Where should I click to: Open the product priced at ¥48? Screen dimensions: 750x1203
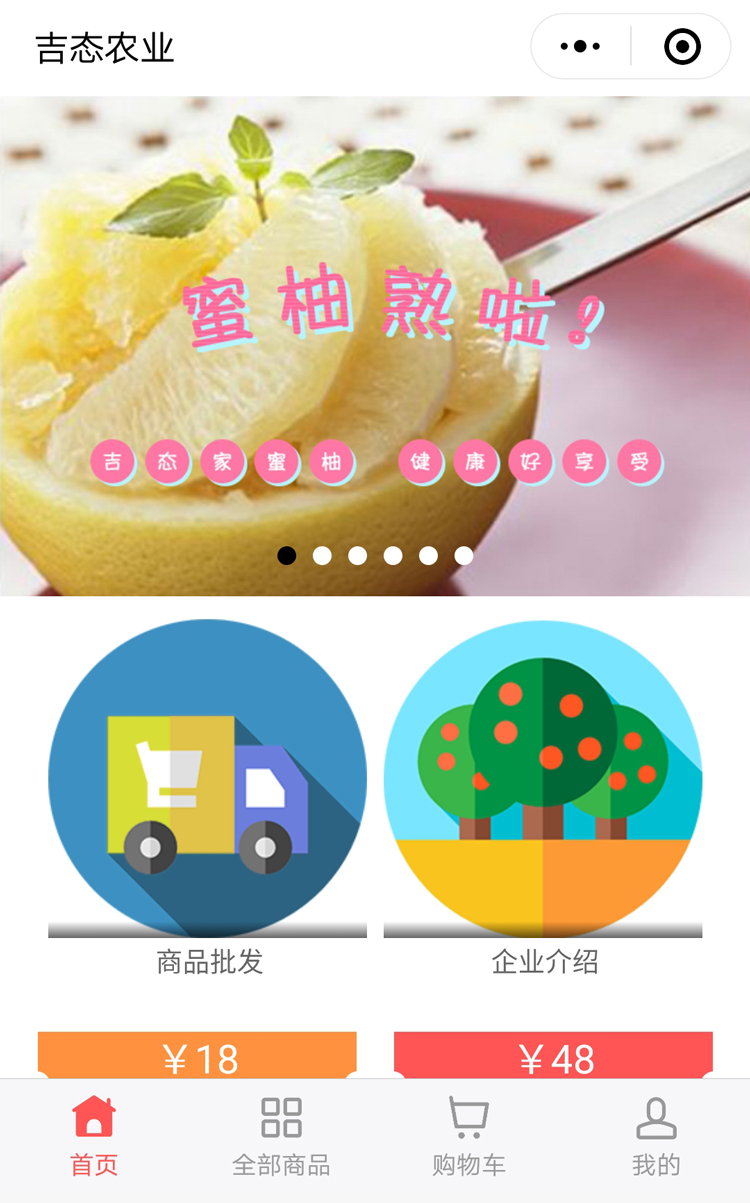[554, 1056]
